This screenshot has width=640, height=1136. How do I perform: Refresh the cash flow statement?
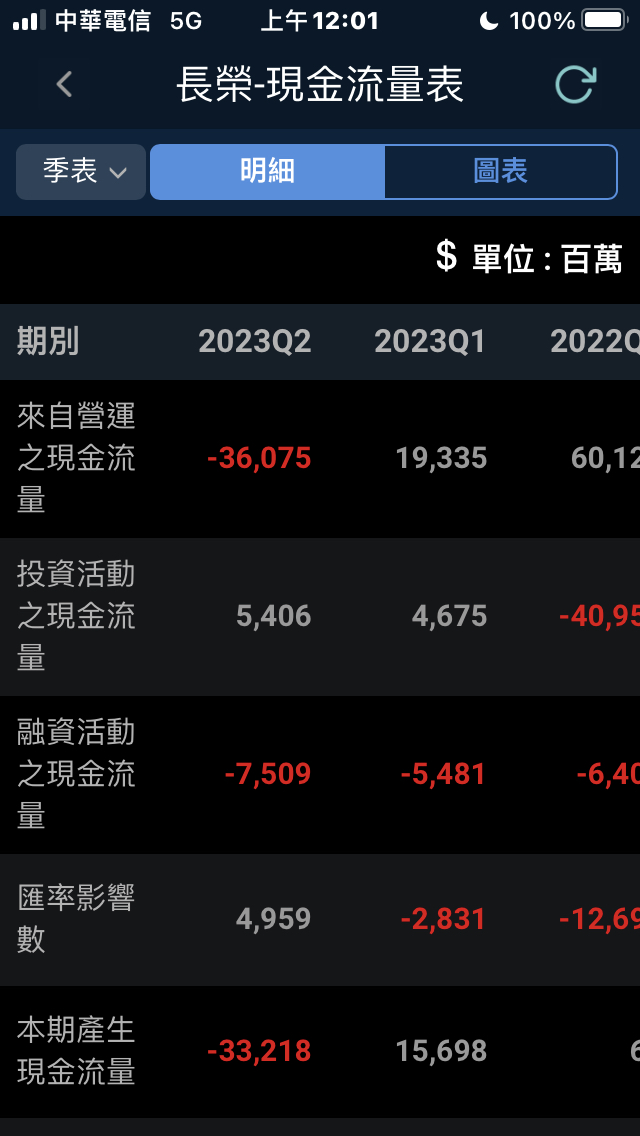tap(575, 84)
